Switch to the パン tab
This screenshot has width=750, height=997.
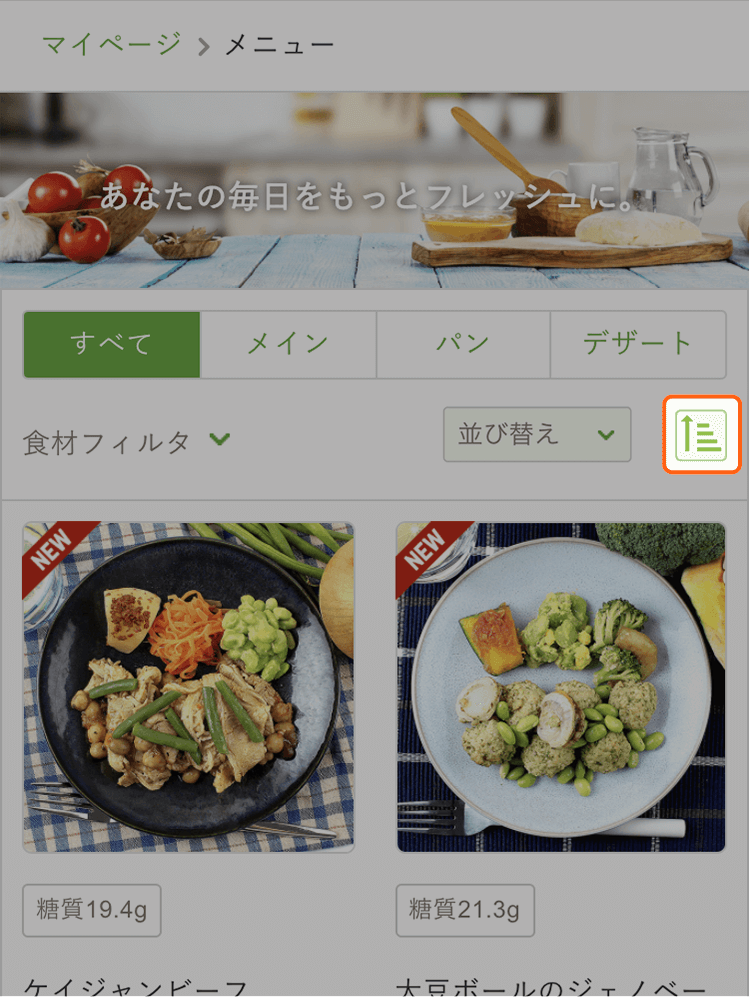463,344
